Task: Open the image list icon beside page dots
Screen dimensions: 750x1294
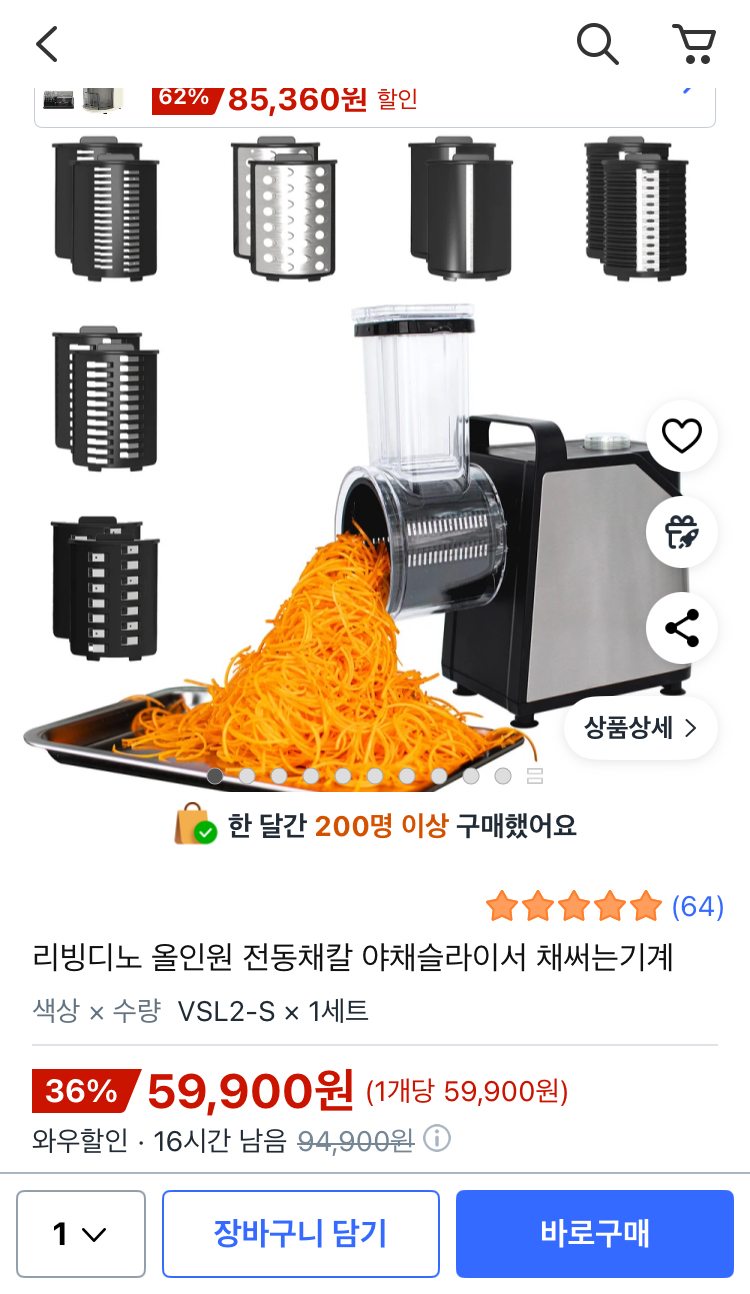Action: [x=535, y=776]
